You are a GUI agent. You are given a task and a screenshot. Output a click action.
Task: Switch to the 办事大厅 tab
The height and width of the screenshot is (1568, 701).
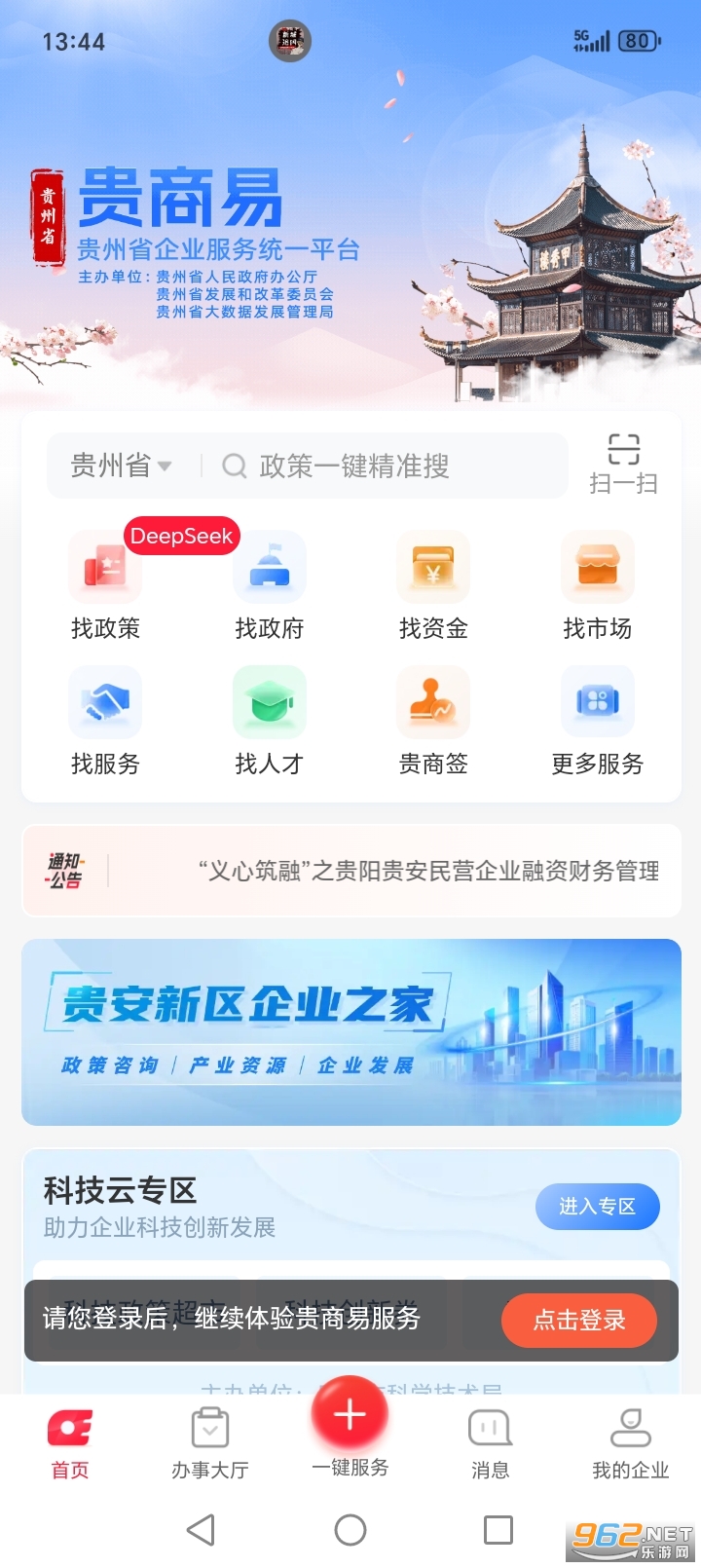point(208,1441)
